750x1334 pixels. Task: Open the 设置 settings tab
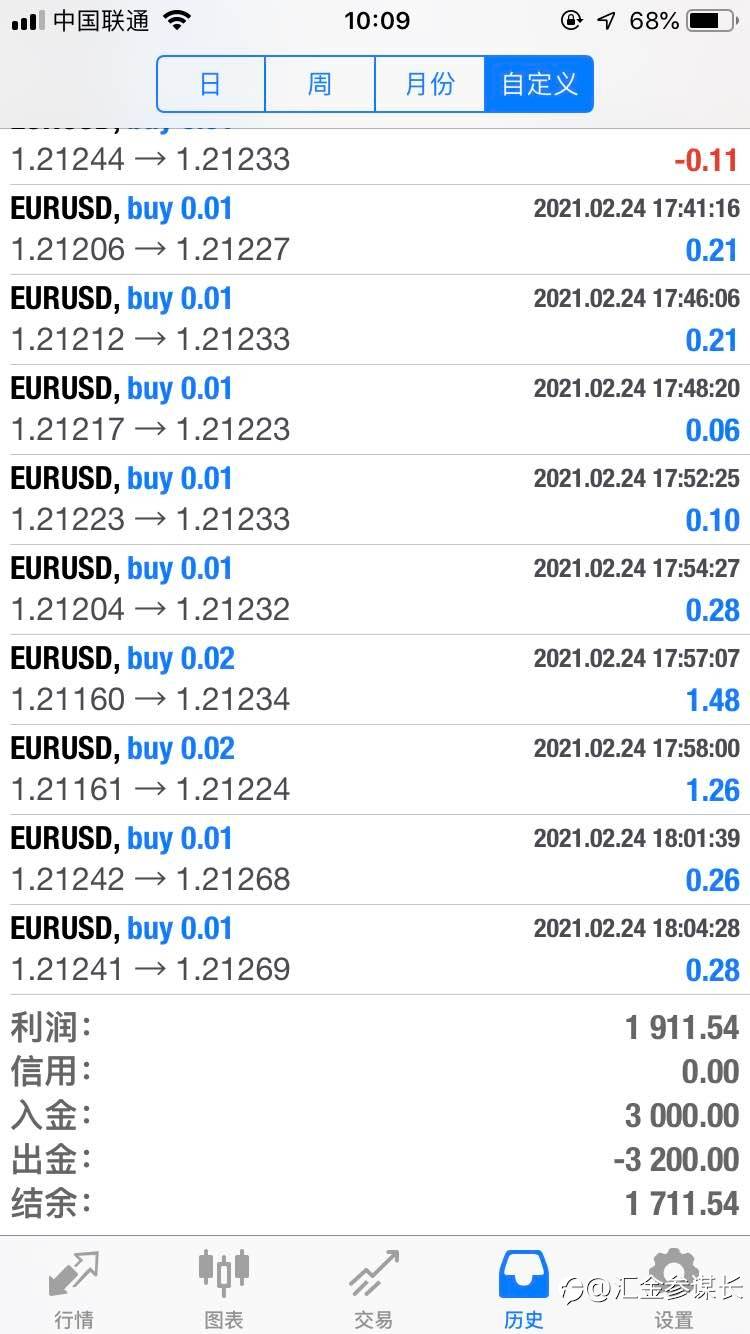click(x=674, y=1288)
